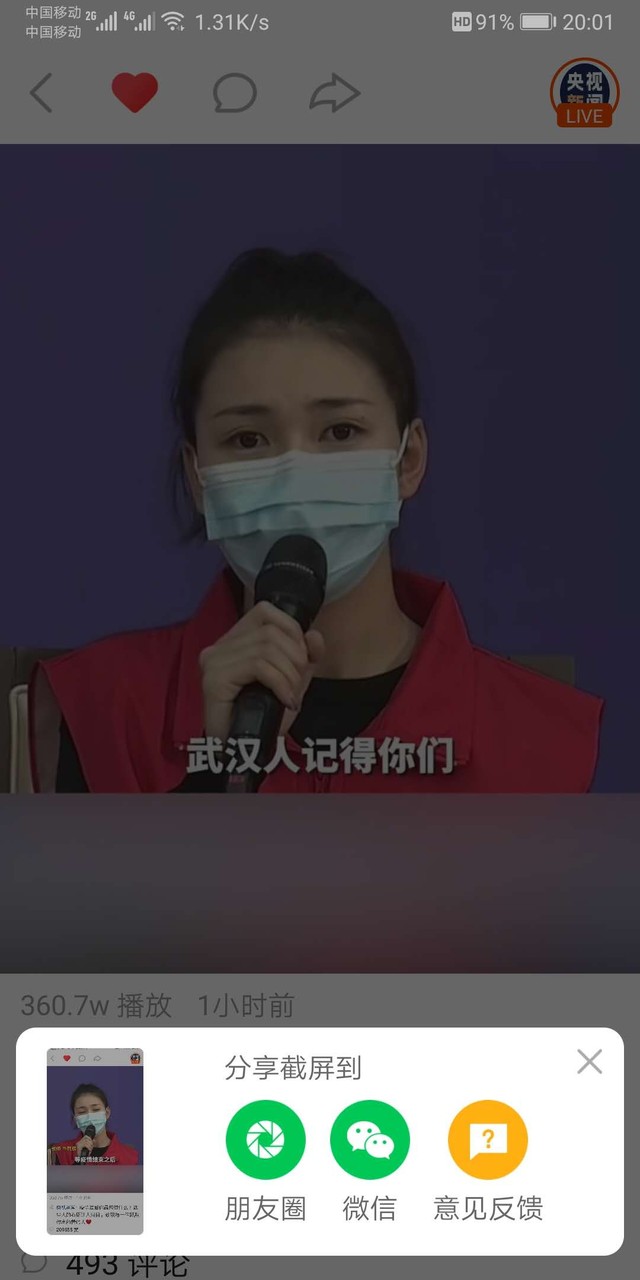Open the screenshot preview thumbnail
The width and height of the screenshot is (640, 1280).
coord(95,1141)
